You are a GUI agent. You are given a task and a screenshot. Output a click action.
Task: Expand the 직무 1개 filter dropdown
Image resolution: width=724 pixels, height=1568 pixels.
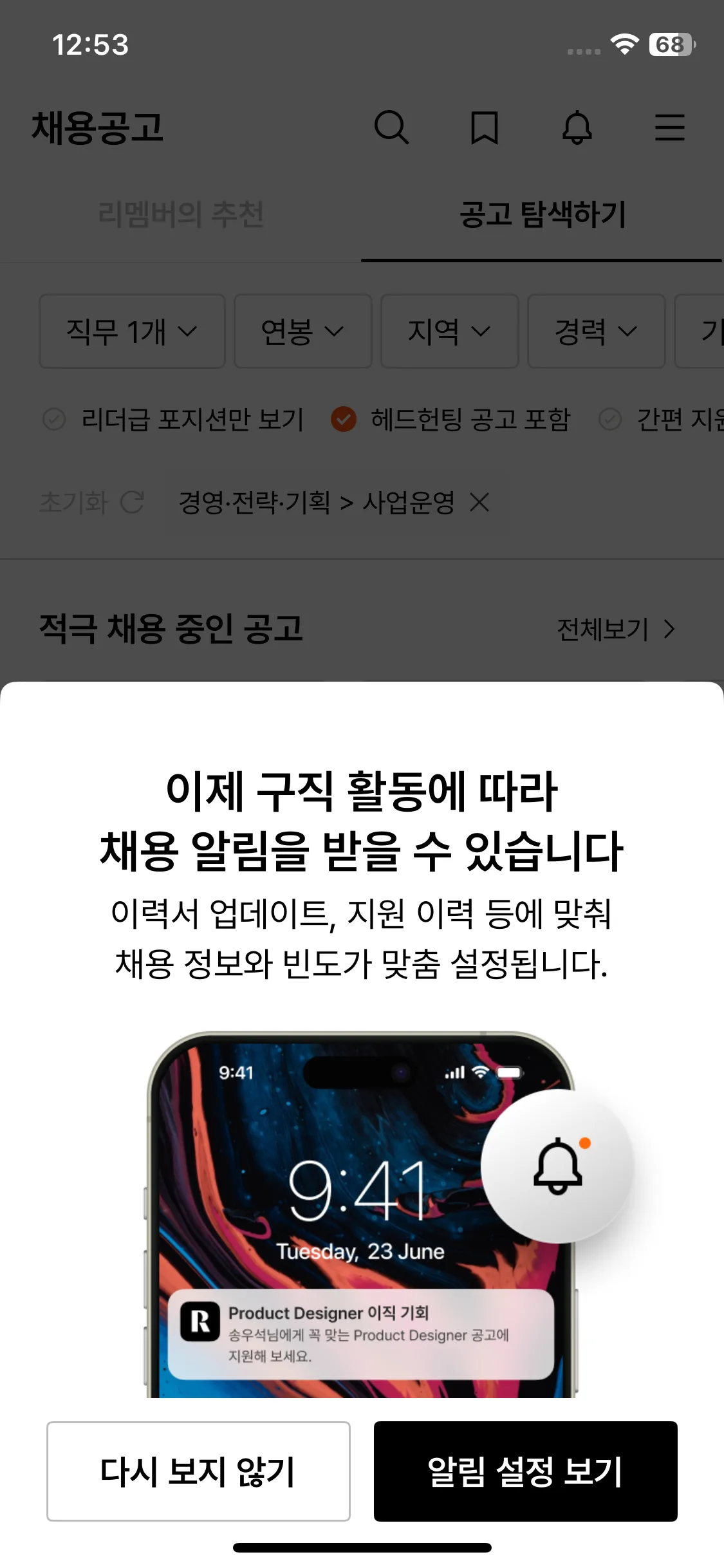pos(132,331)
